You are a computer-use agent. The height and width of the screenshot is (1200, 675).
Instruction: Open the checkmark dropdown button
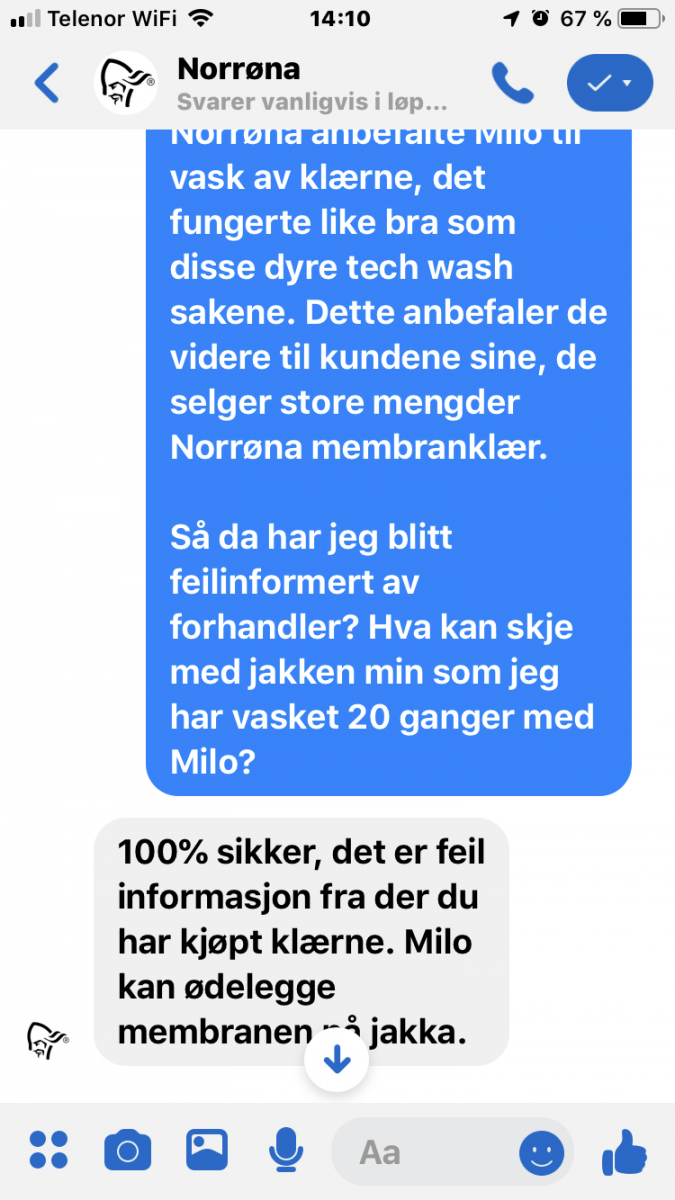point(609,84)
